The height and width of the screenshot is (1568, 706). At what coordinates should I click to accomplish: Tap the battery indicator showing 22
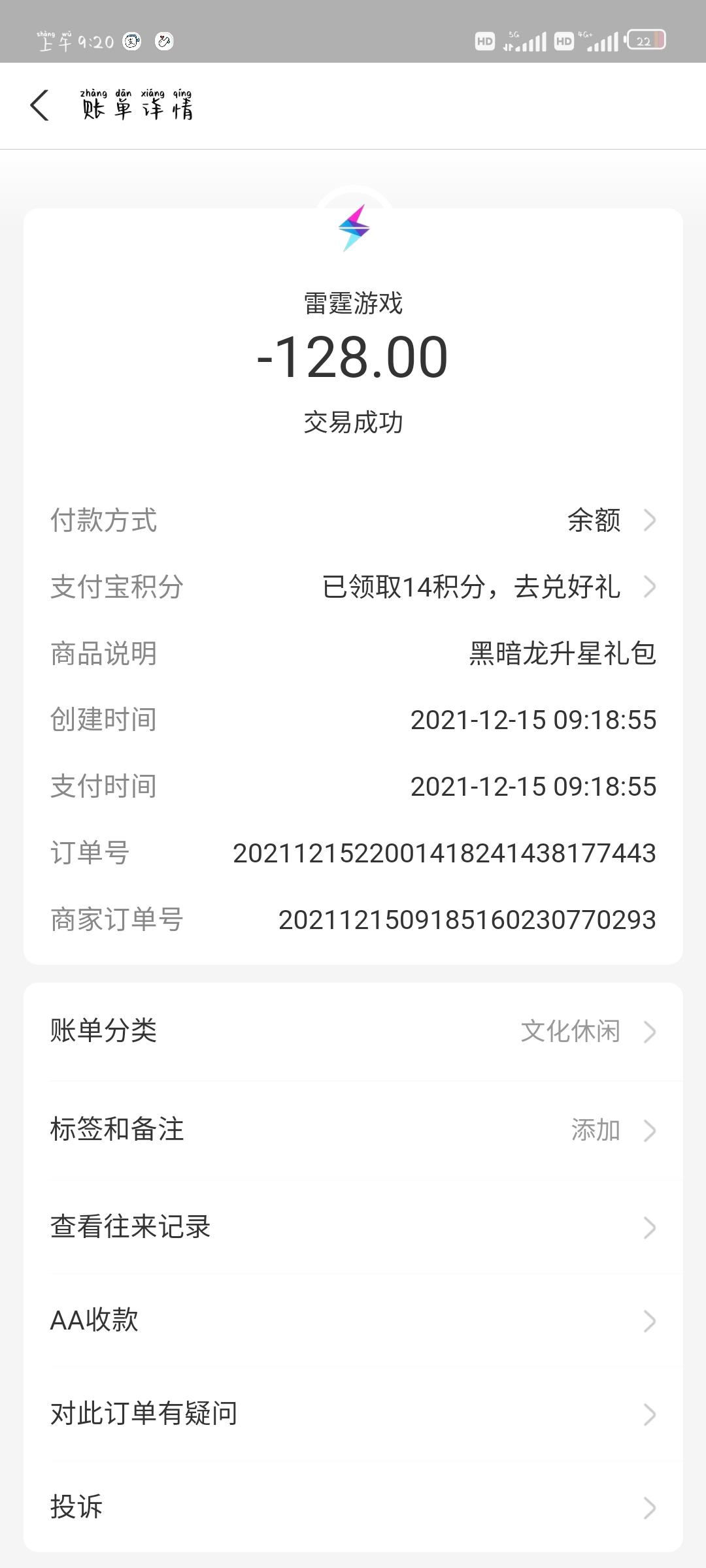point(644,41)
